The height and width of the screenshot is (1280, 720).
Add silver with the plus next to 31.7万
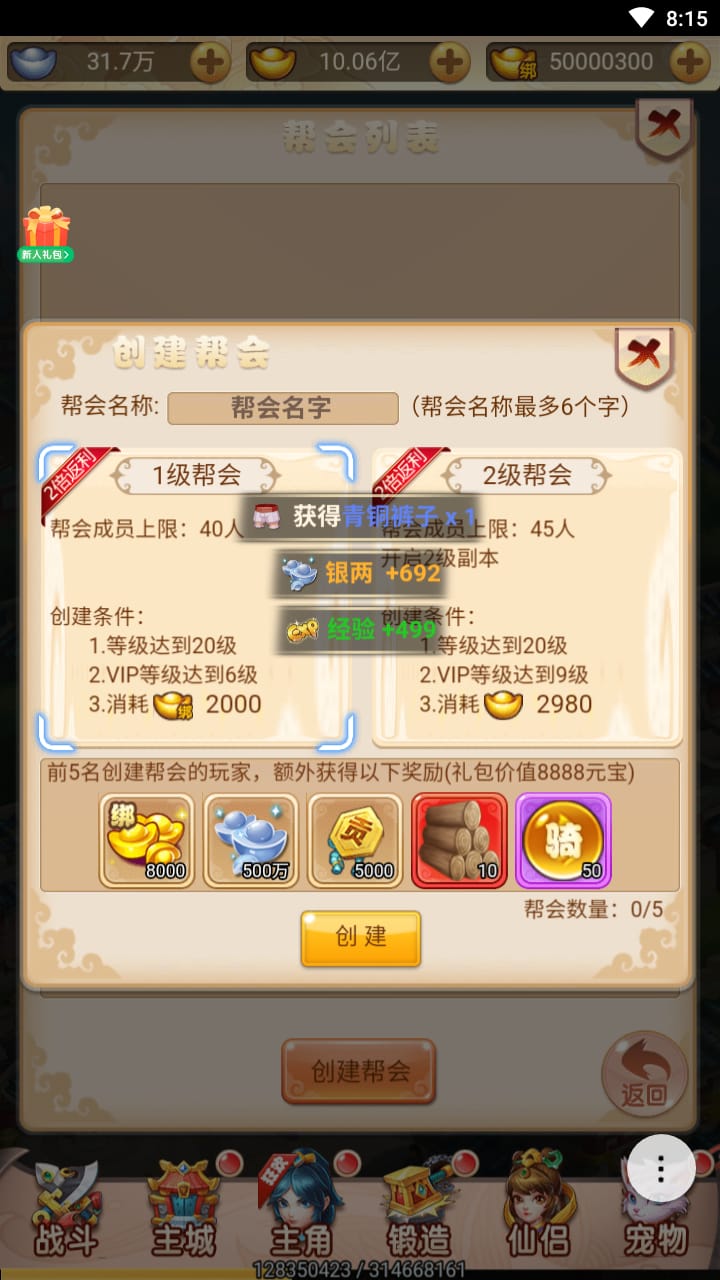210,63
